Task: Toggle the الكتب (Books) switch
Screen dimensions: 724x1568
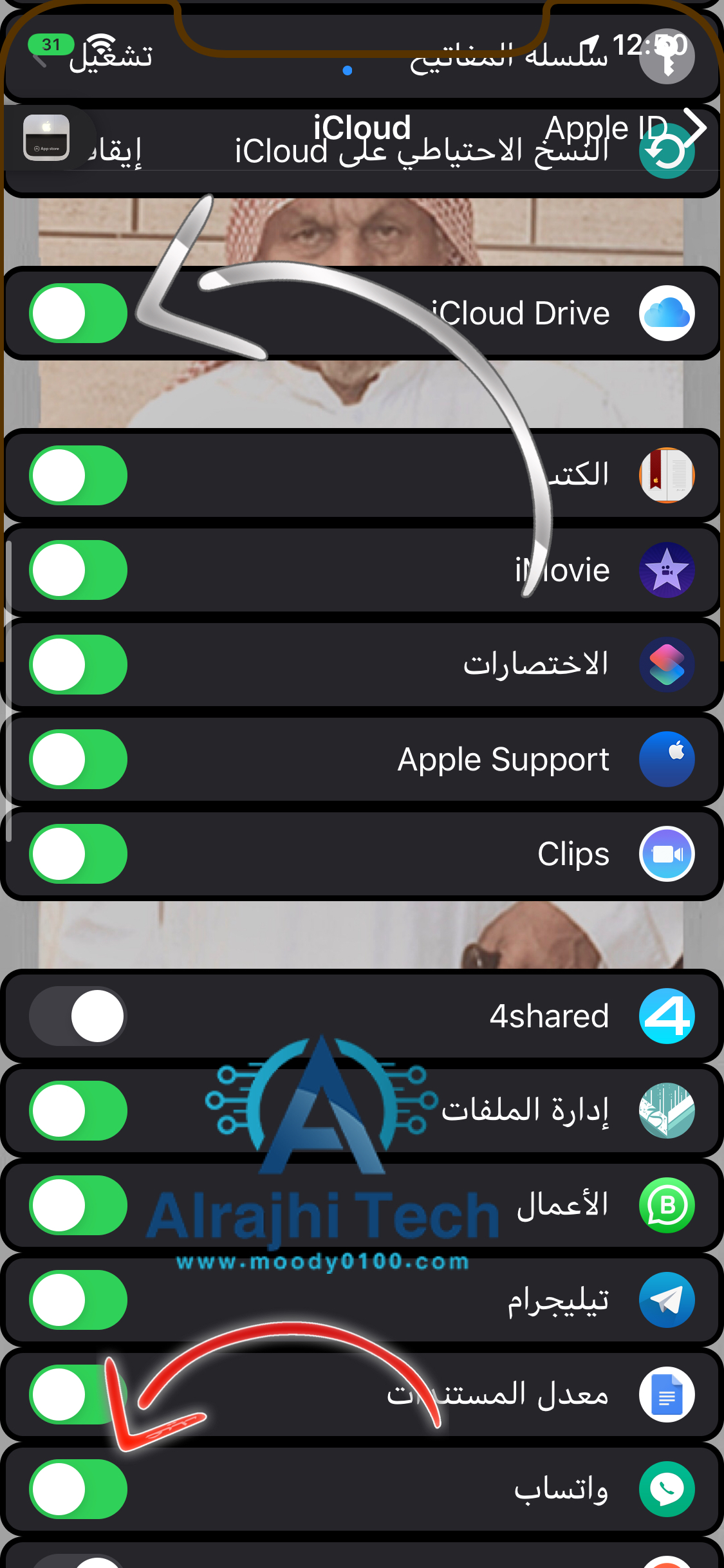Action: (x=78, y=476)
